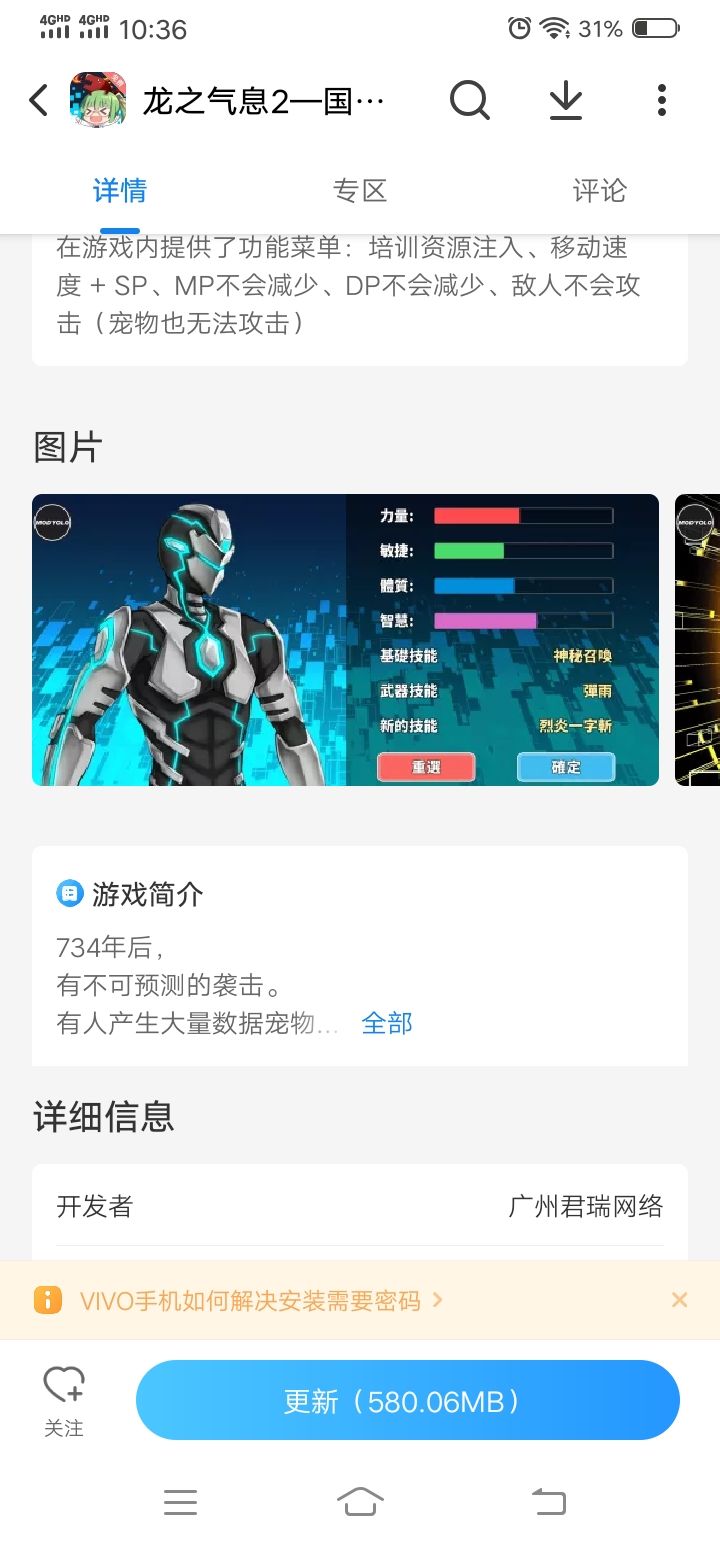
Task: Open 详细信息 developer entry 广州君瑞网络
Action: click(584, 1207)
